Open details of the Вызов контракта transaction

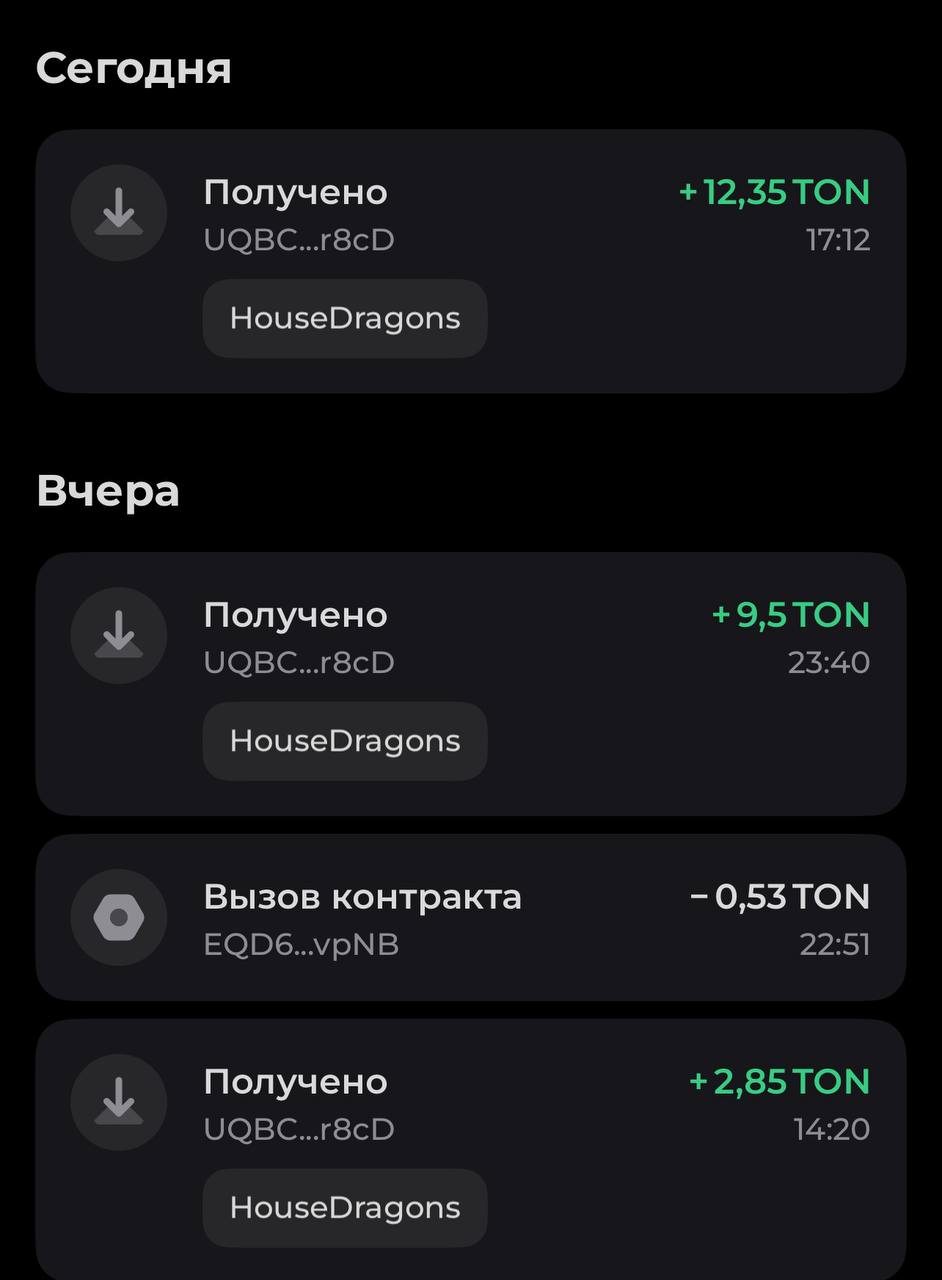470,917
